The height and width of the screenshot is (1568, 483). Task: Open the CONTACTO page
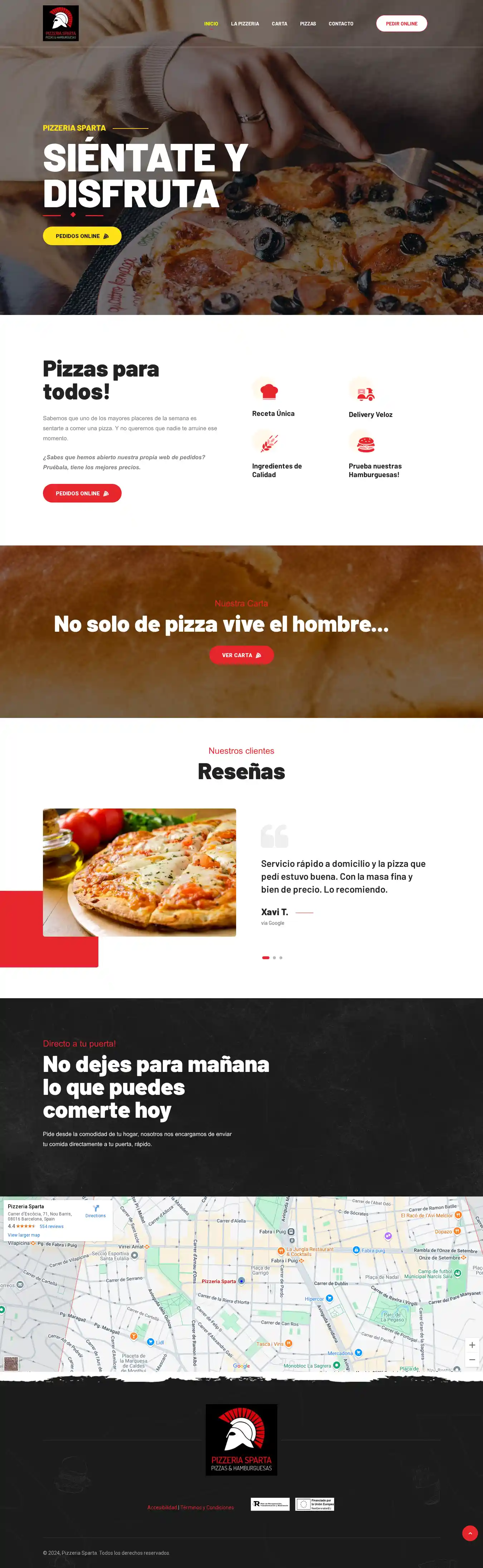point(341,24)
